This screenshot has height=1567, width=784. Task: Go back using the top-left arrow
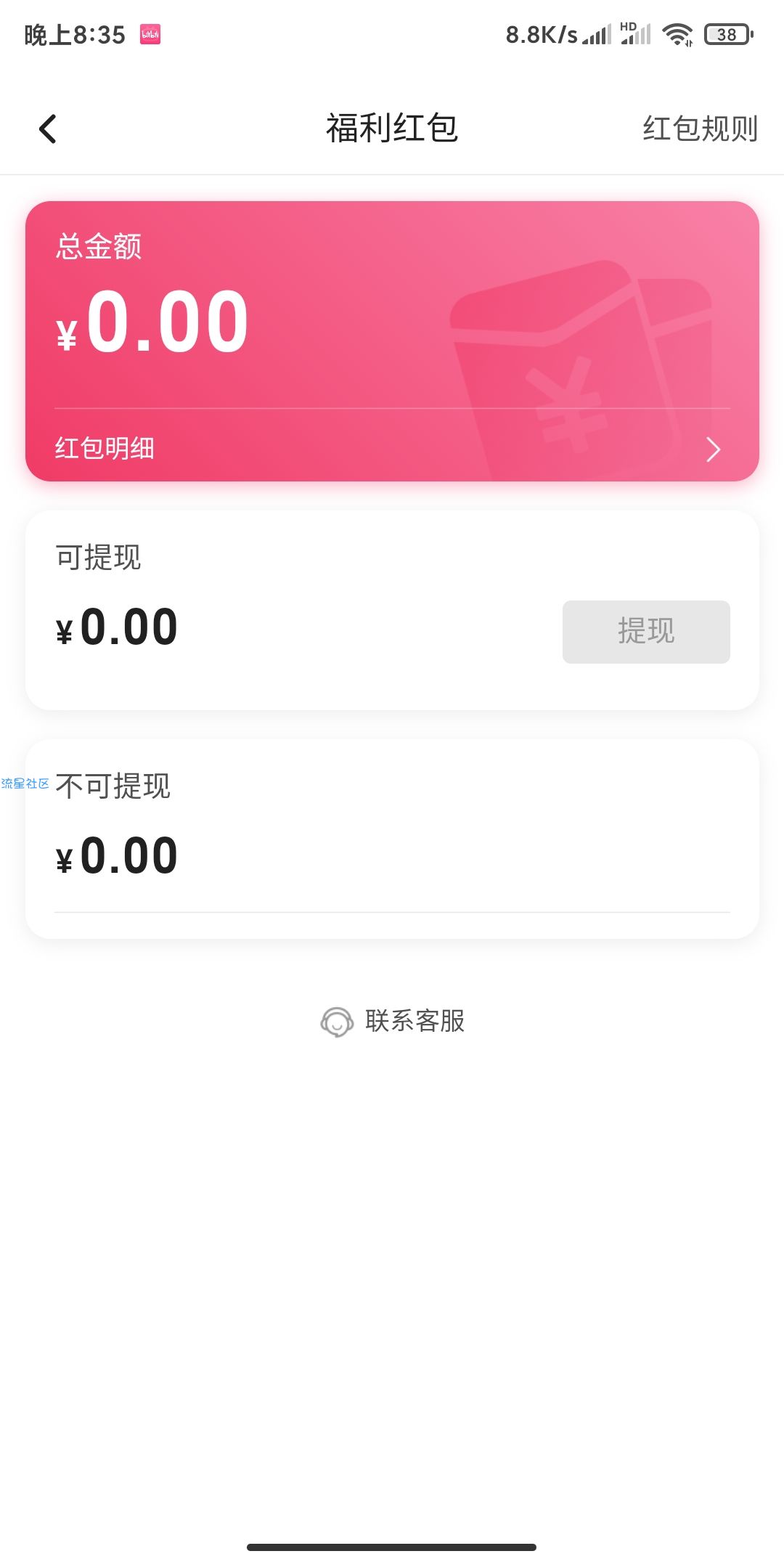[x=48, y=129]
